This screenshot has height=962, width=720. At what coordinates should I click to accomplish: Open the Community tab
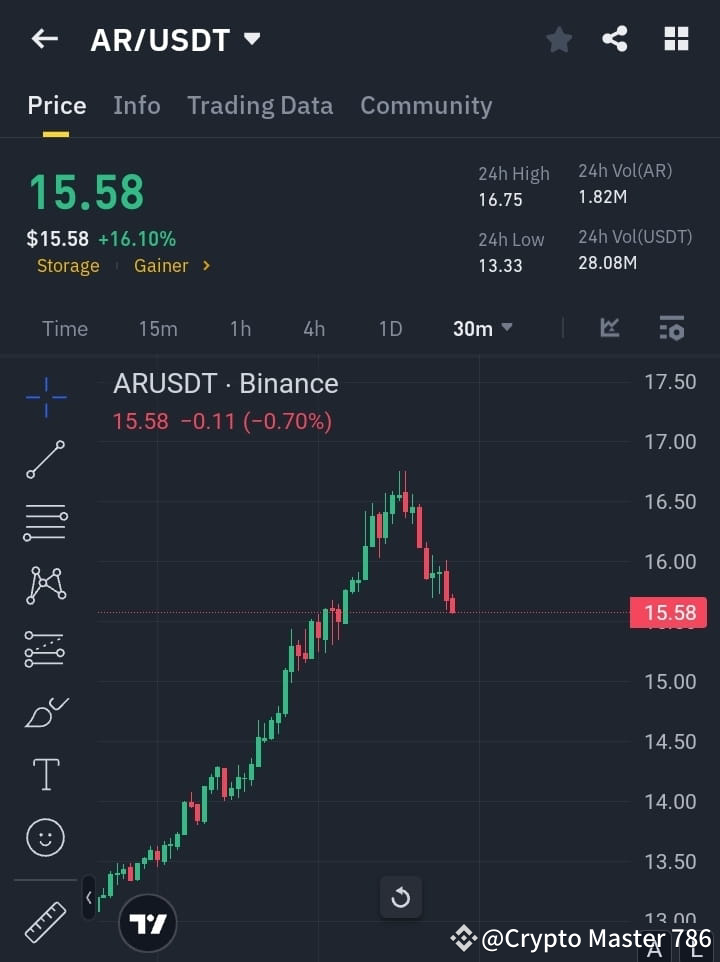[x=426, y=105]
